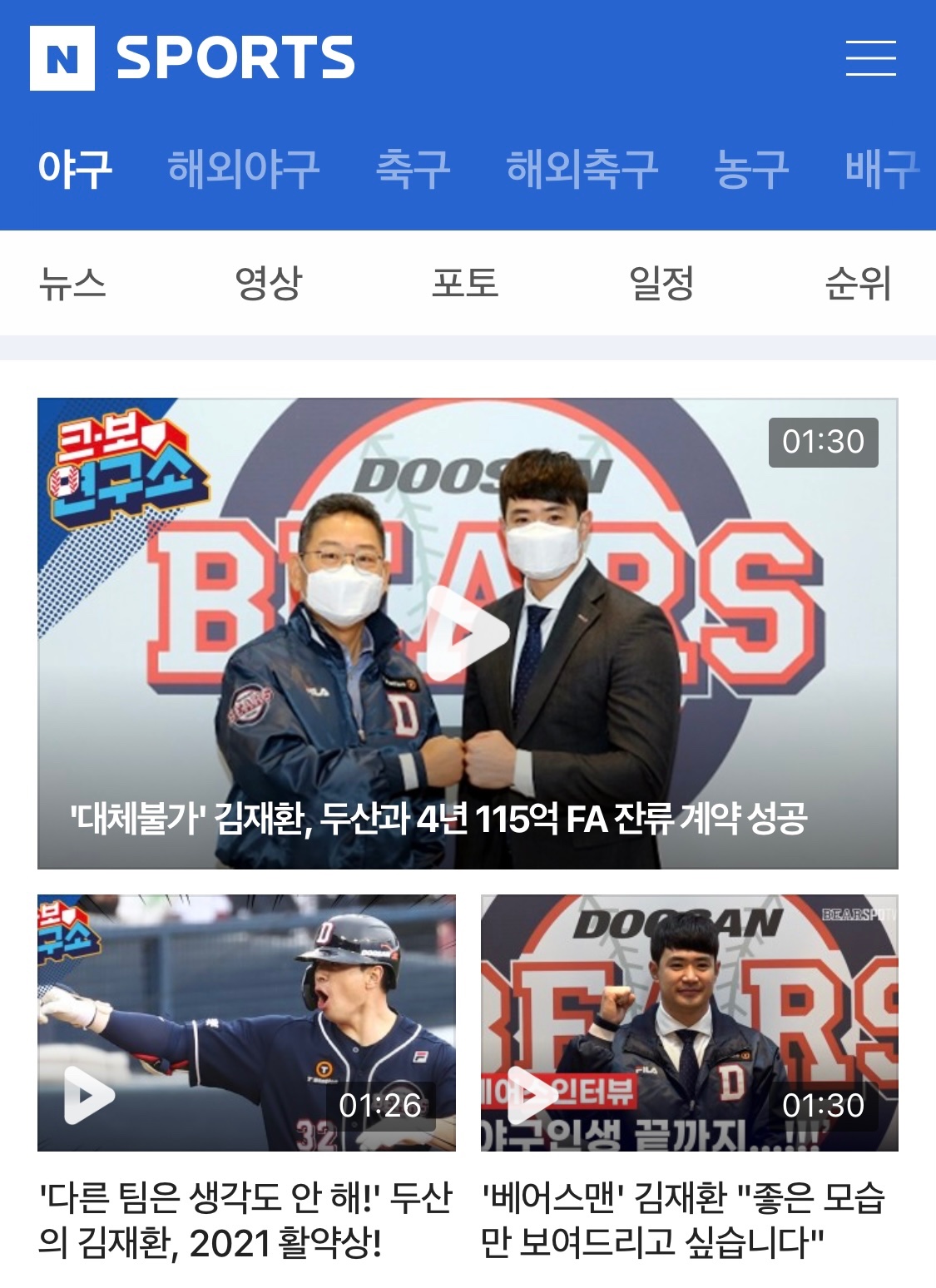936x1288 pixels.
Task: Open the 영상 section
Action: pos(269,284)
